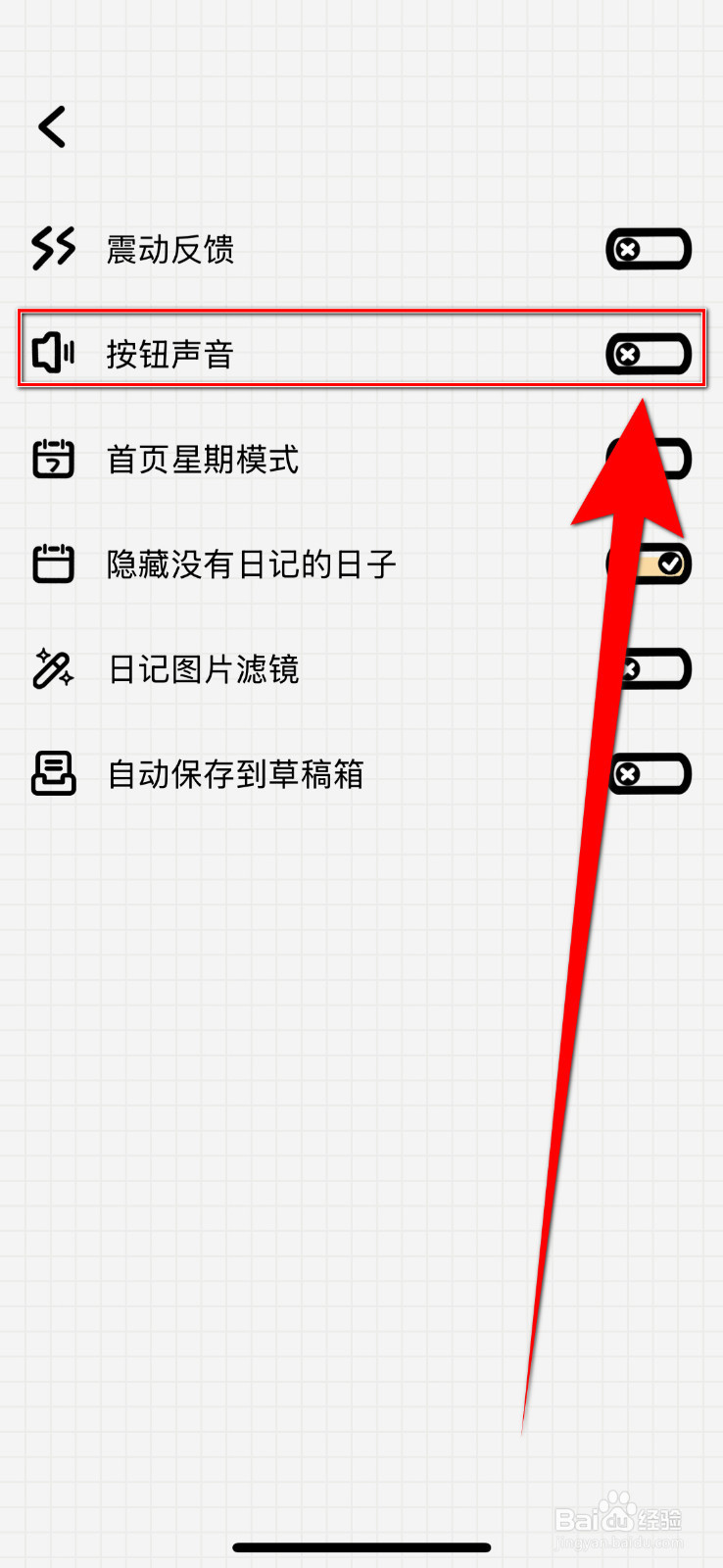Viewport: 723px width, 1568px height.
Task: Toggle 首页星期模式 on
Action: [649, 459]
